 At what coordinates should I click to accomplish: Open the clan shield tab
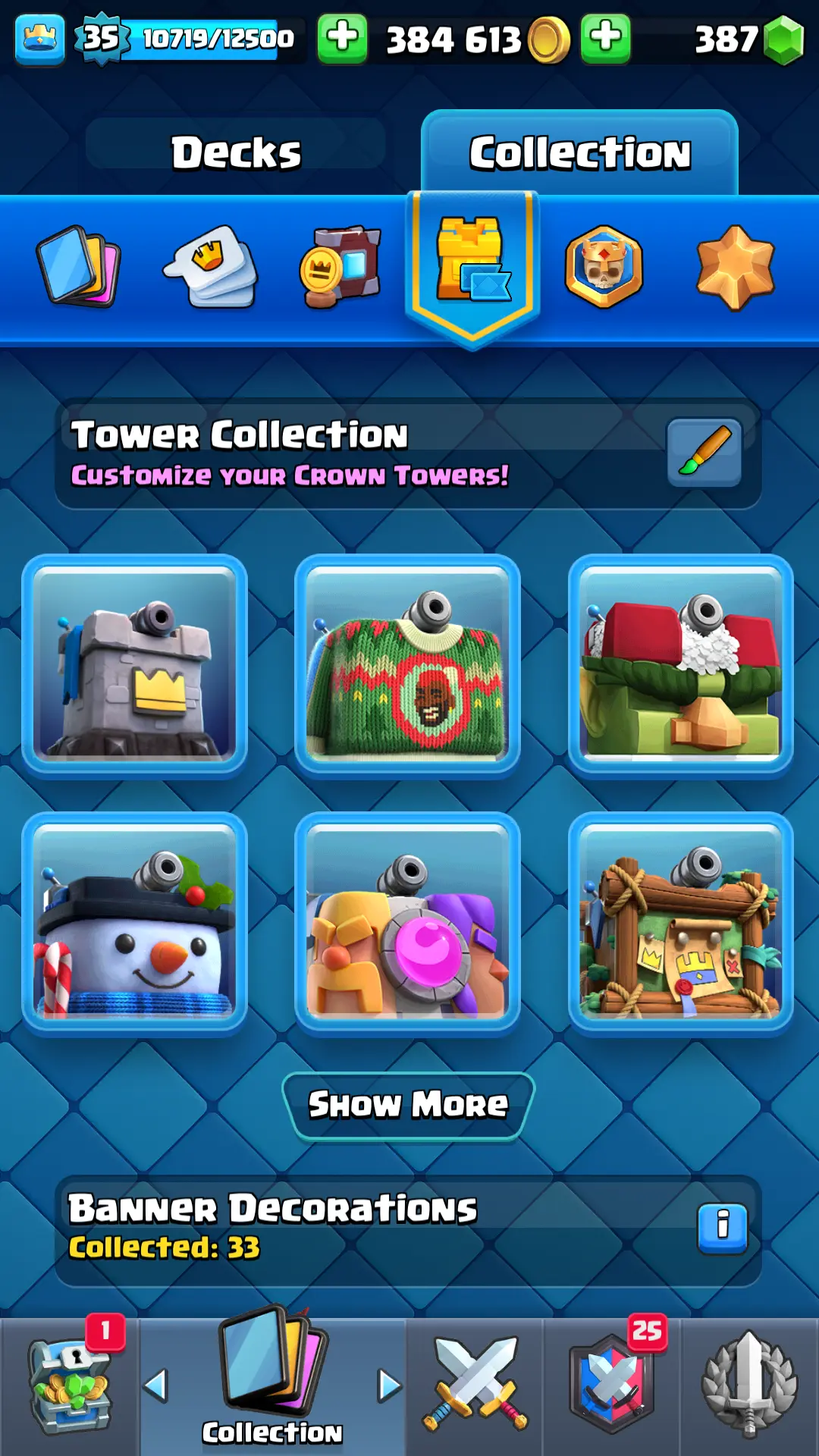tap(612, 1386)
